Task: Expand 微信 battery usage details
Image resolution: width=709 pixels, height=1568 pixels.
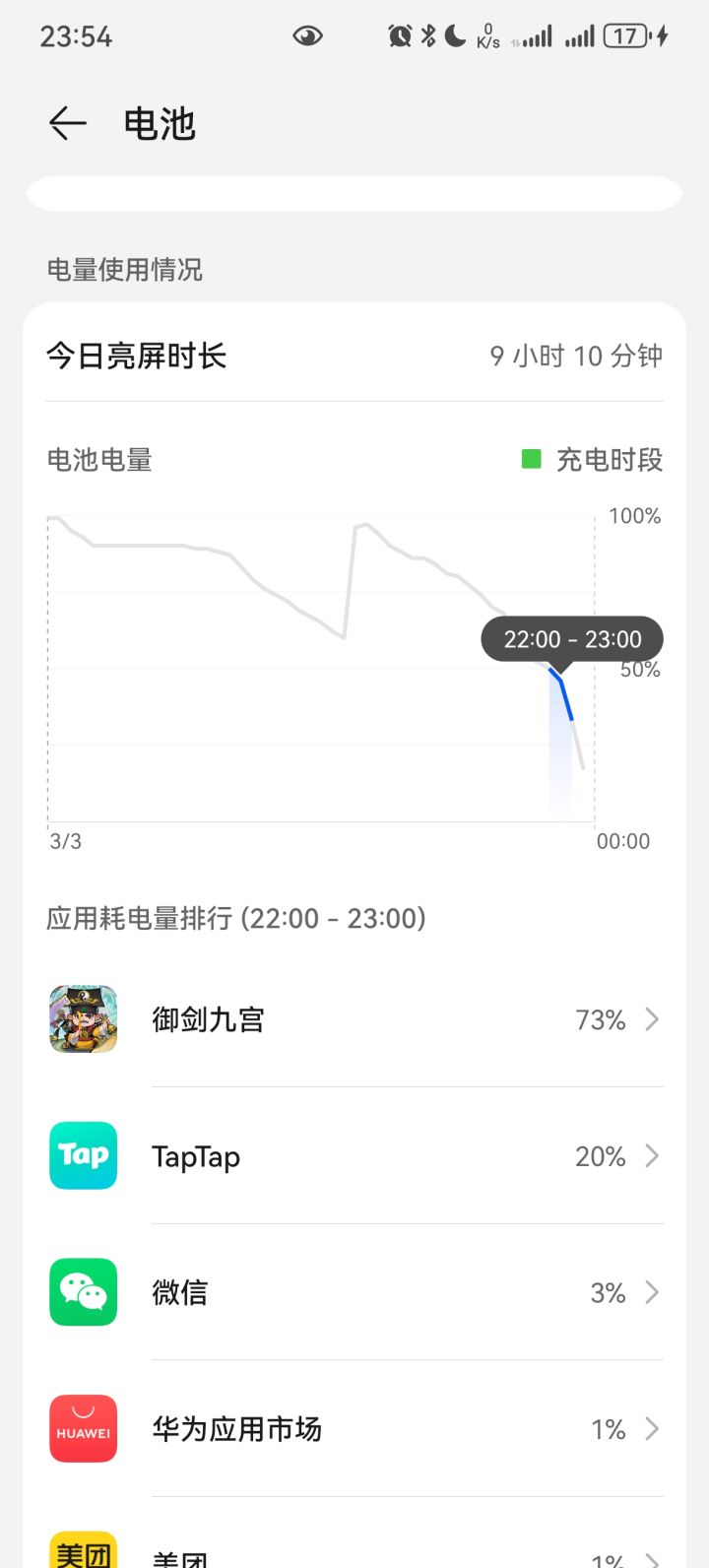Action: coord(652,1291)
